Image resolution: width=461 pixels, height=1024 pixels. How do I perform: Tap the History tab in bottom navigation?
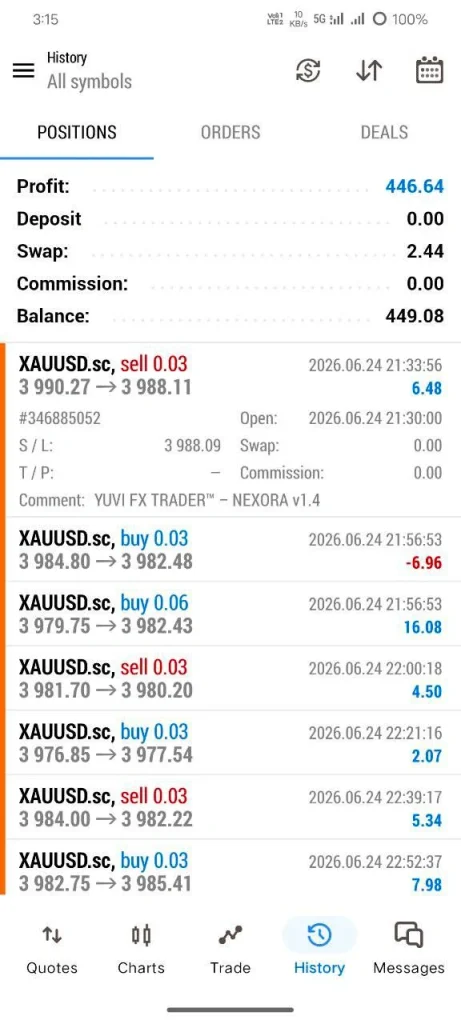319,948
